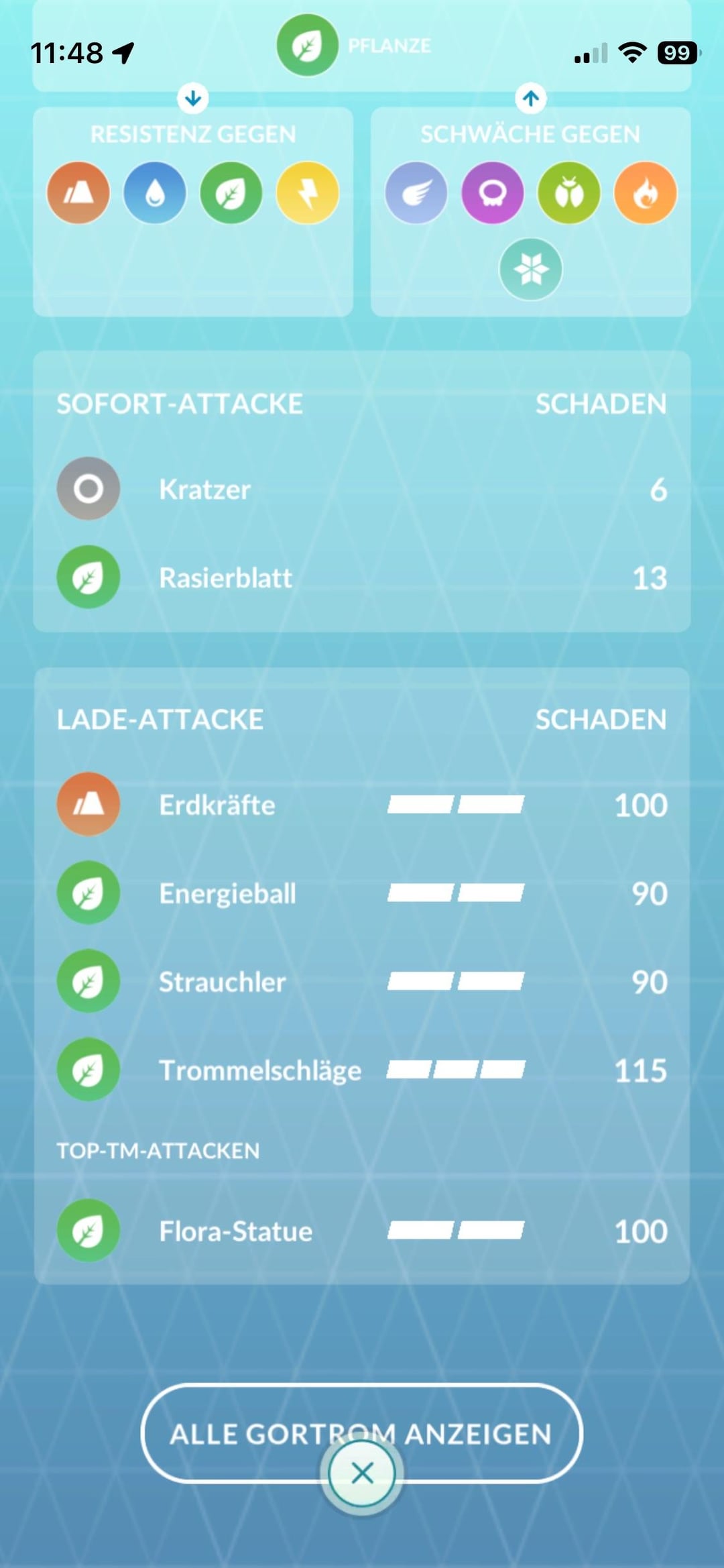Close the Pokémon info screen
724x1568 pixels.
362,1473
